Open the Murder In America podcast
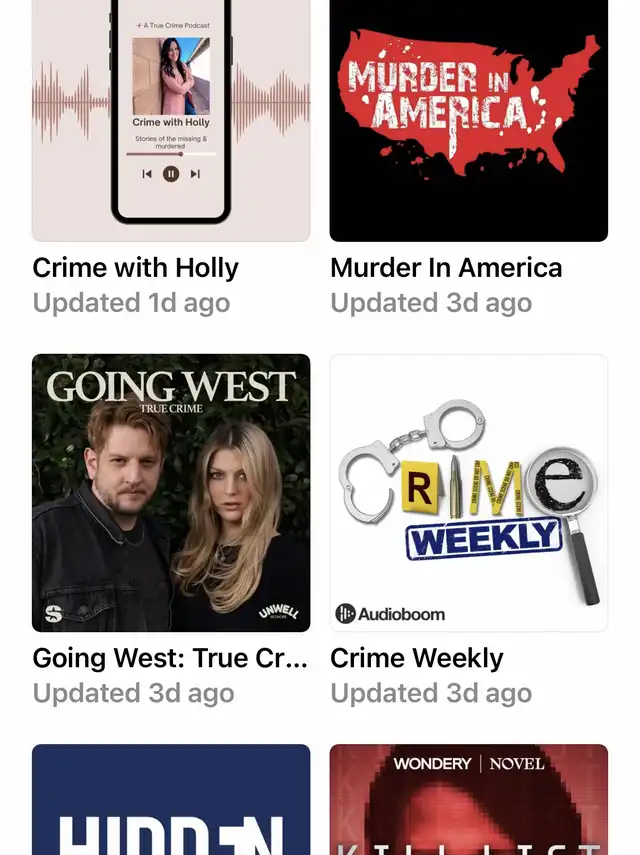This screenshot has width=640, height=855. (468, 120)
